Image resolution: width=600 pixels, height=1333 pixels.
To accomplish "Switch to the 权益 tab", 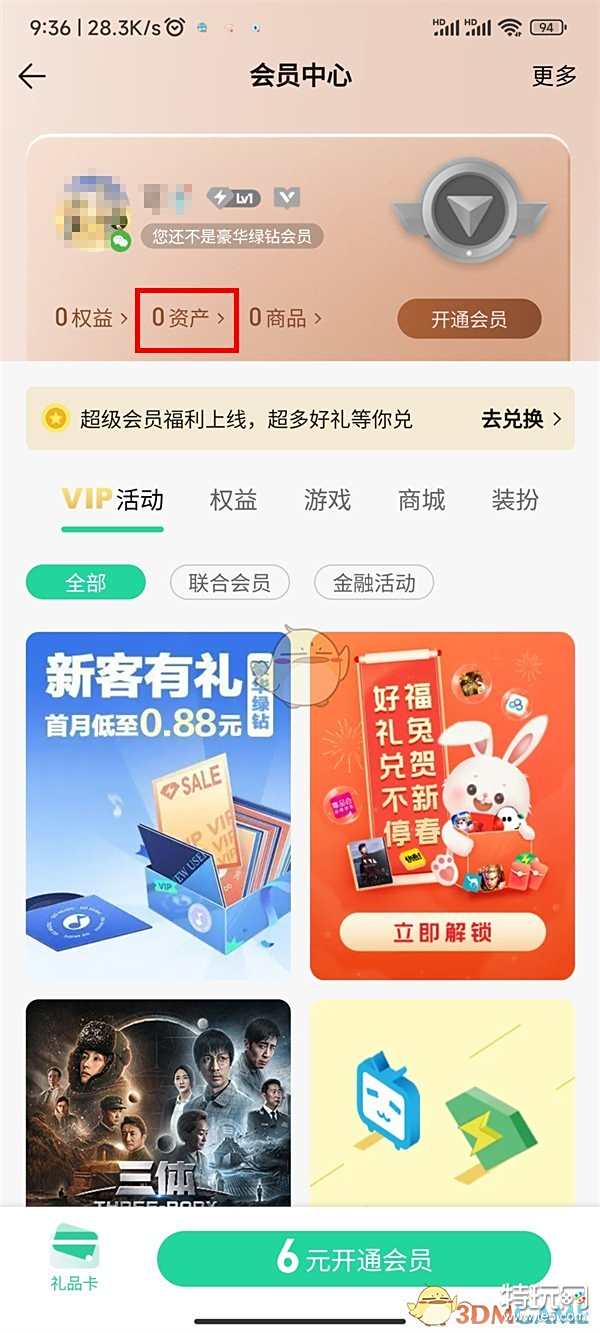I will pos(233,500).
